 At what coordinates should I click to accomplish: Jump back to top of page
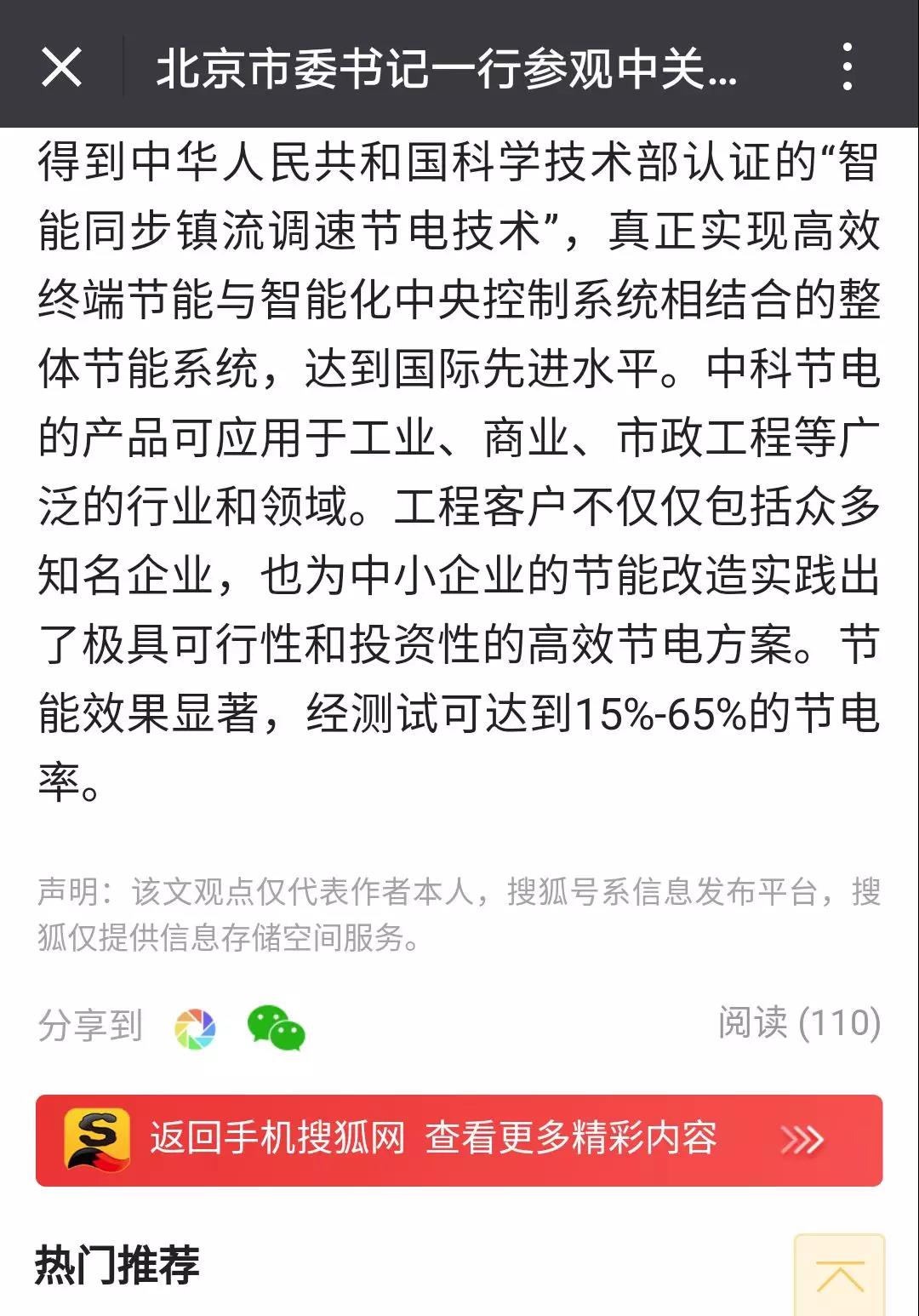pyautogui.click(x=839, y=1275)
